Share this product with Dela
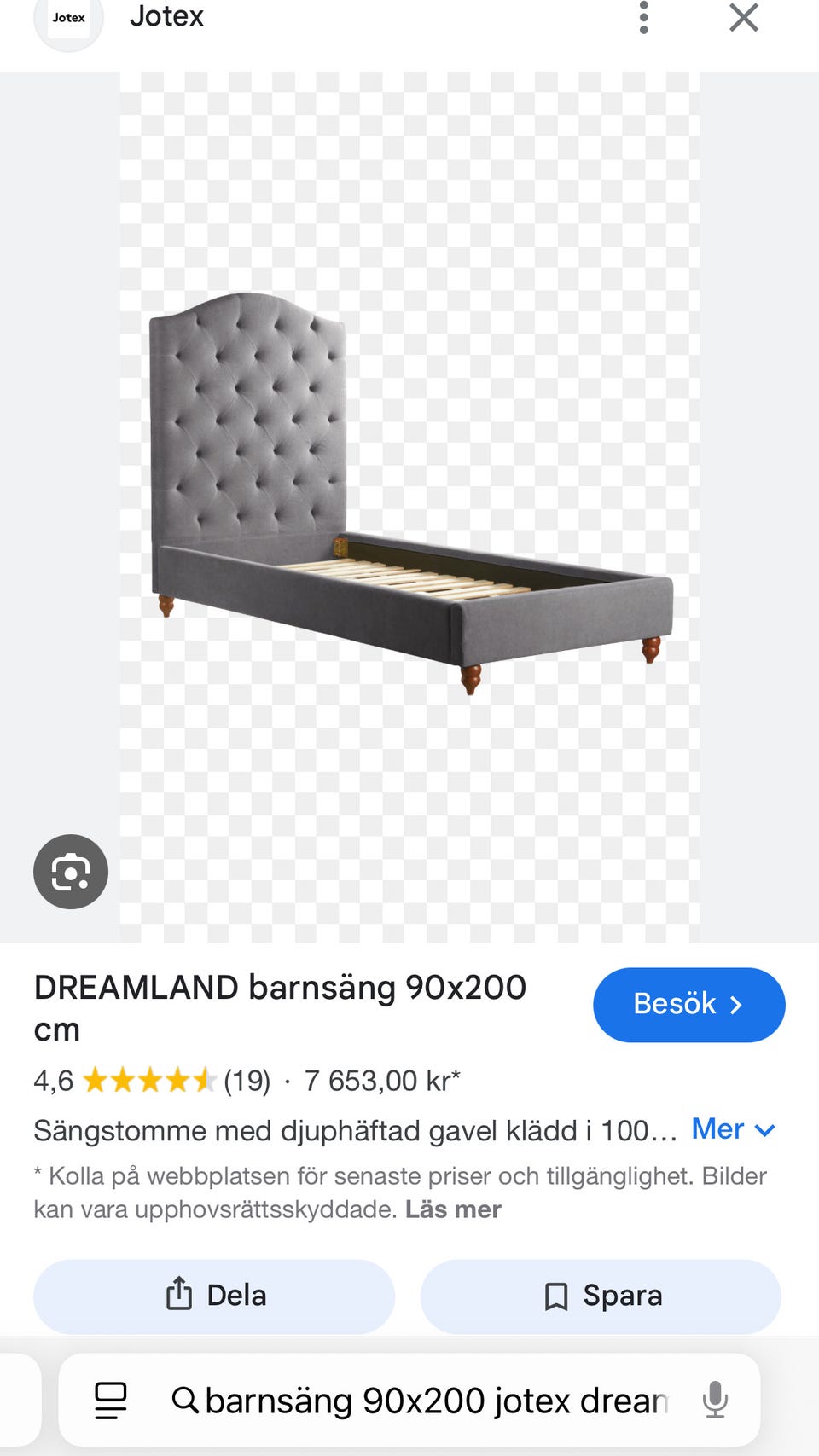This screenshot has height=1456, width=819. (x=214, y=1296)
